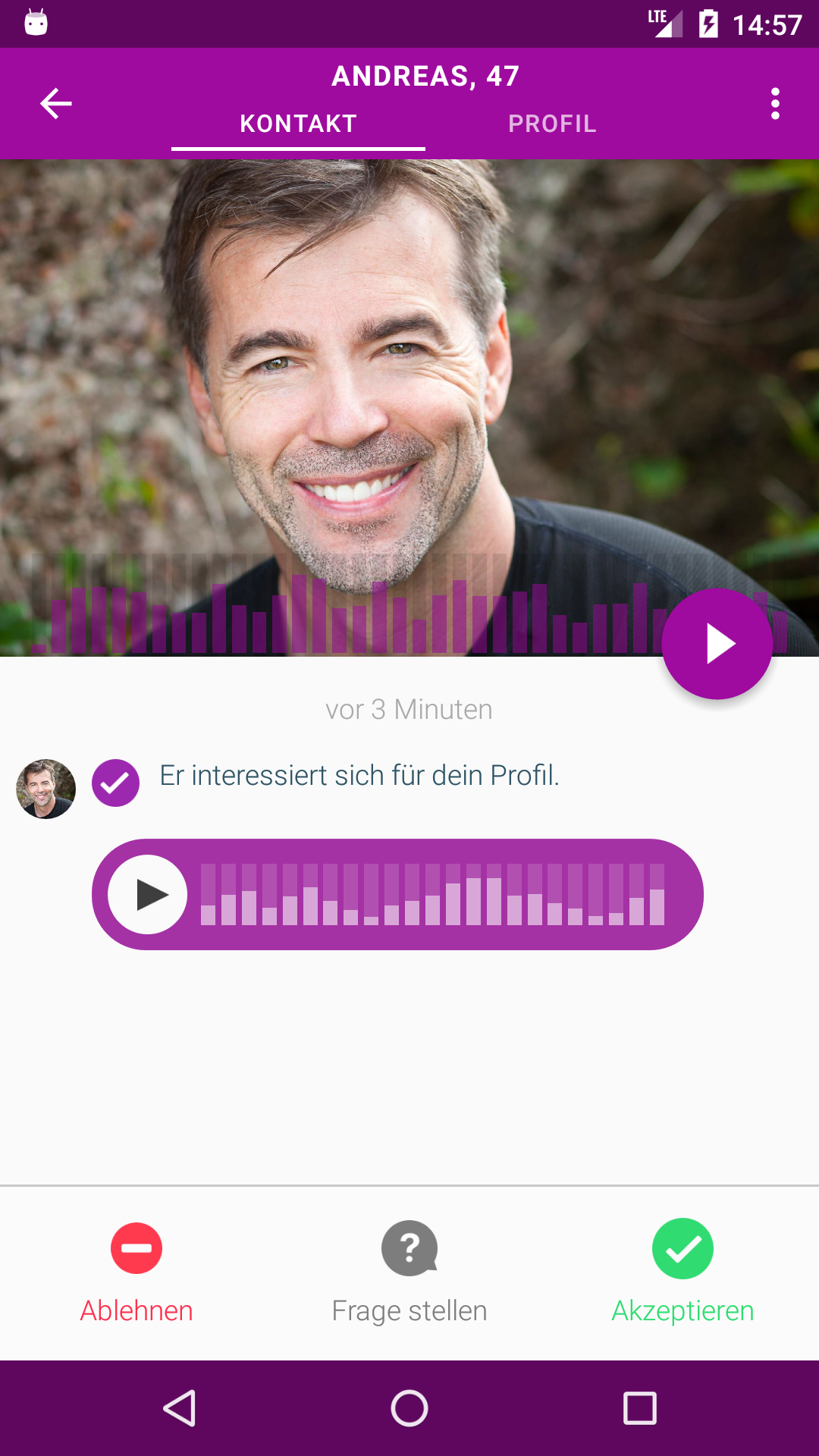This screenshot has width=819, height=1456.
Task: Open the overflow menu
Action: [x=774, y=104]
